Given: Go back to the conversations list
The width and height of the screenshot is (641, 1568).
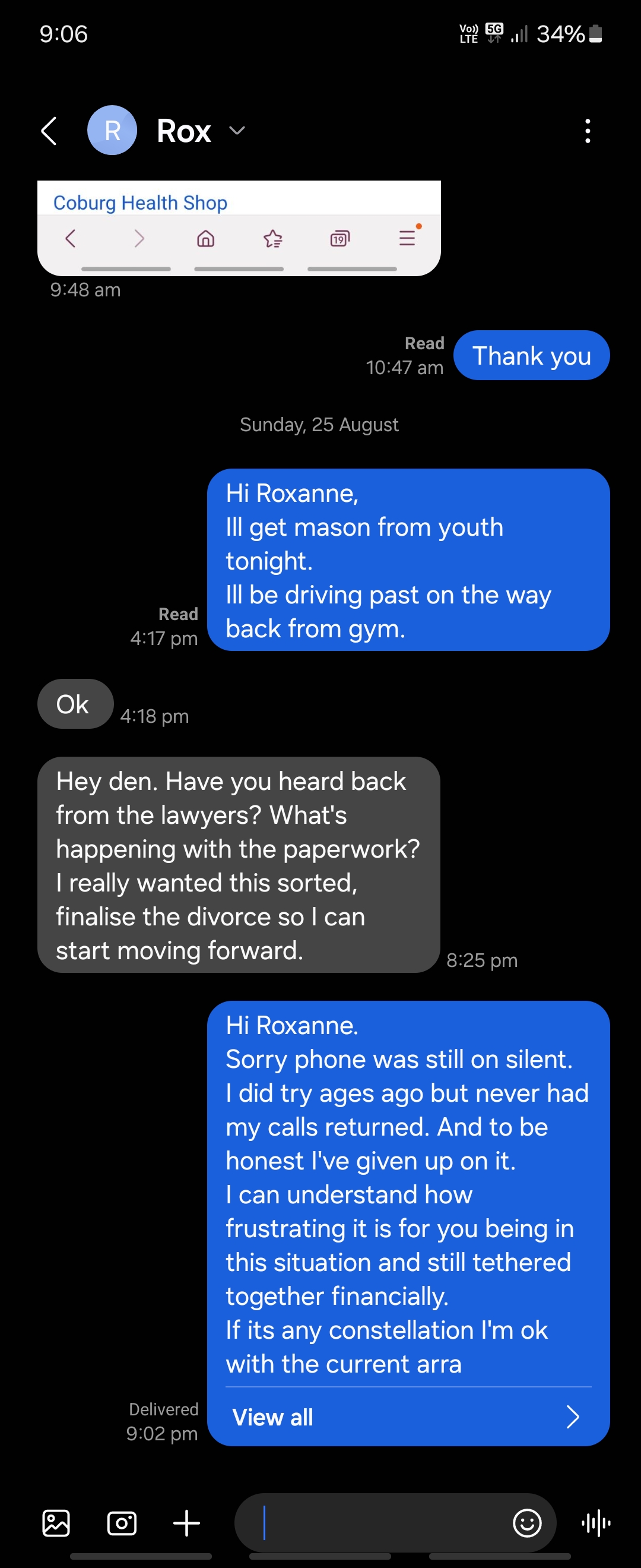Looking at the screenshot, I should pyautogui.click(x=49, y=131).
